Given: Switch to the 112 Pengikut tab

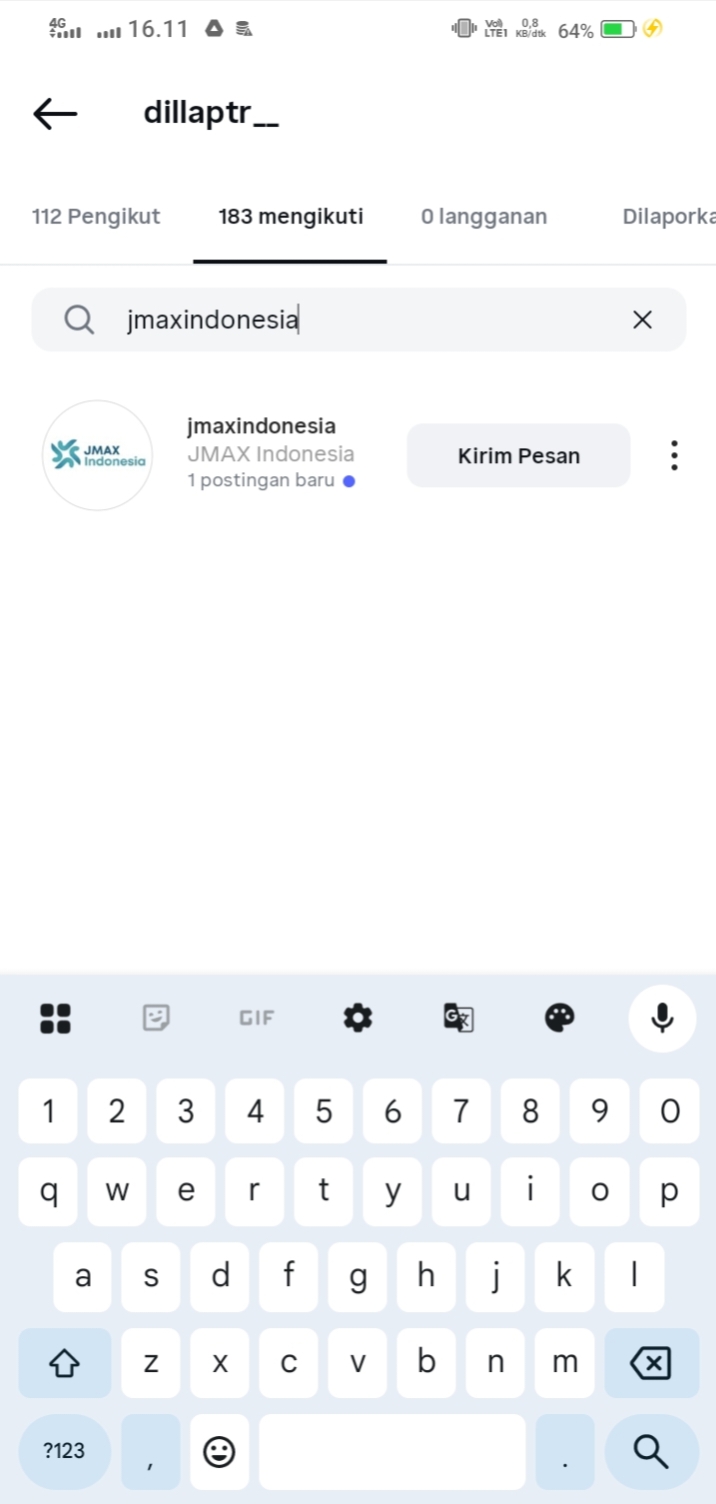Looking at the screenshot, I should (x=96, y=217).
